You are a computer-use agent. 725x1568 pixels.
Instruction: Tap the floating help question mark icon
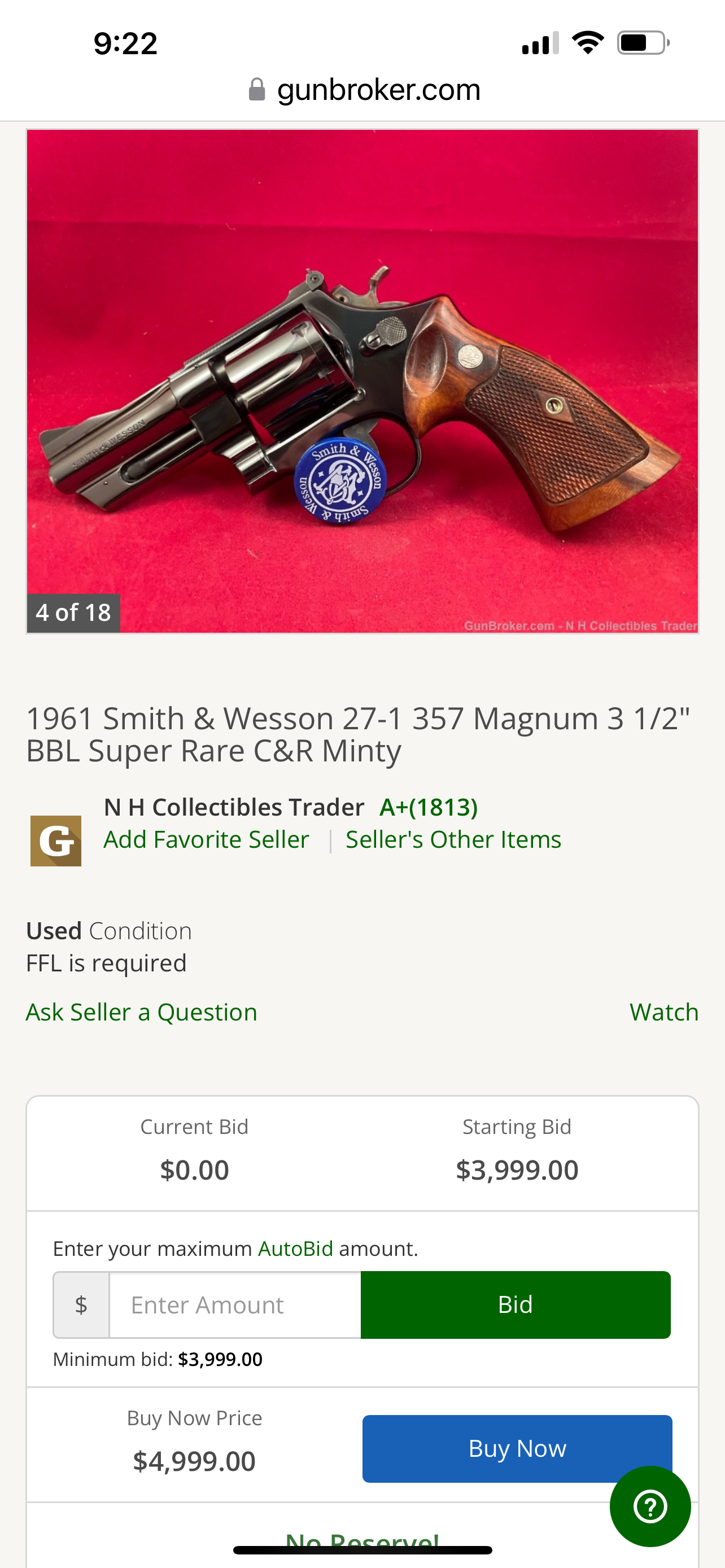pyautogui.click(x=650, y=1506)
